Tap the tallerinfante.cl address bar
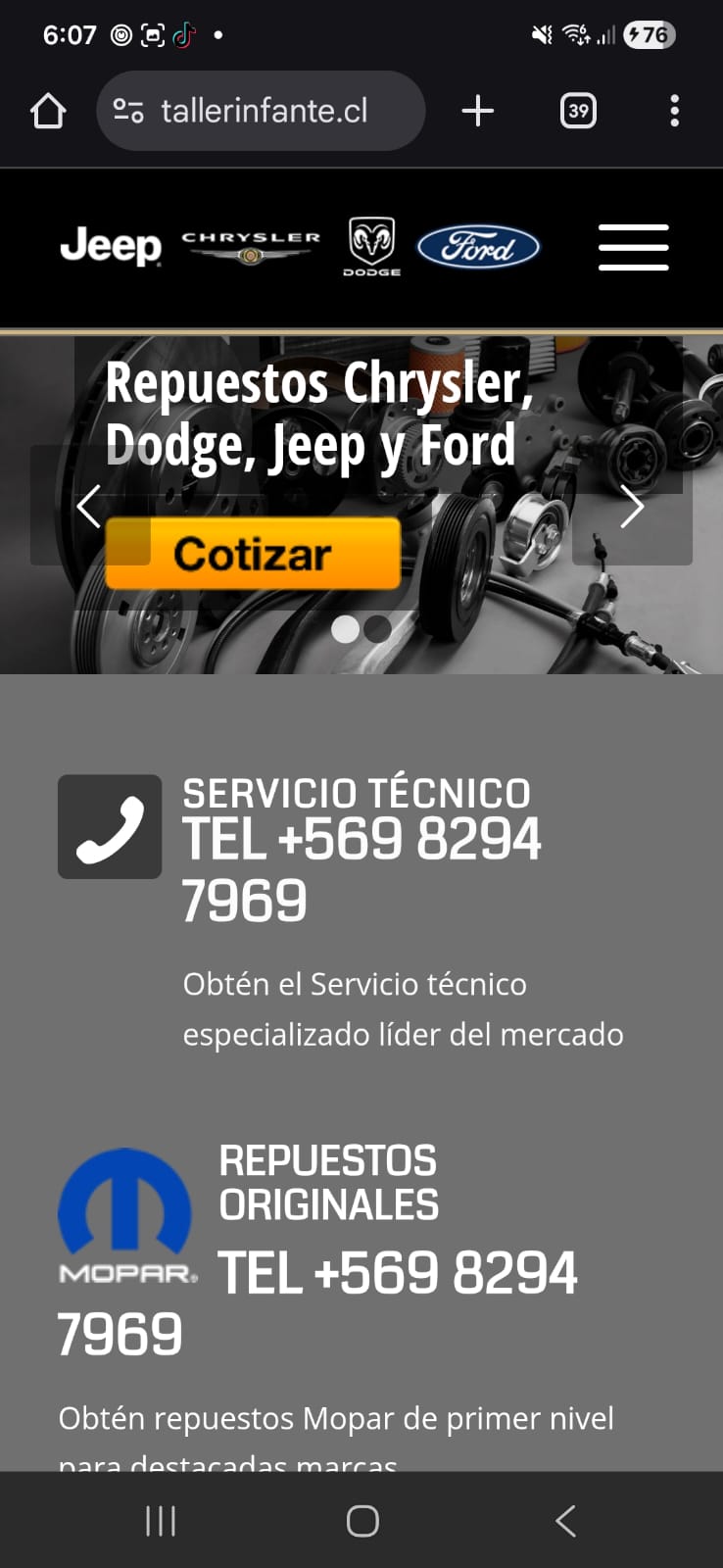Screen dimensions: 723x1568 pyautogui.click(x=262, y=111)
